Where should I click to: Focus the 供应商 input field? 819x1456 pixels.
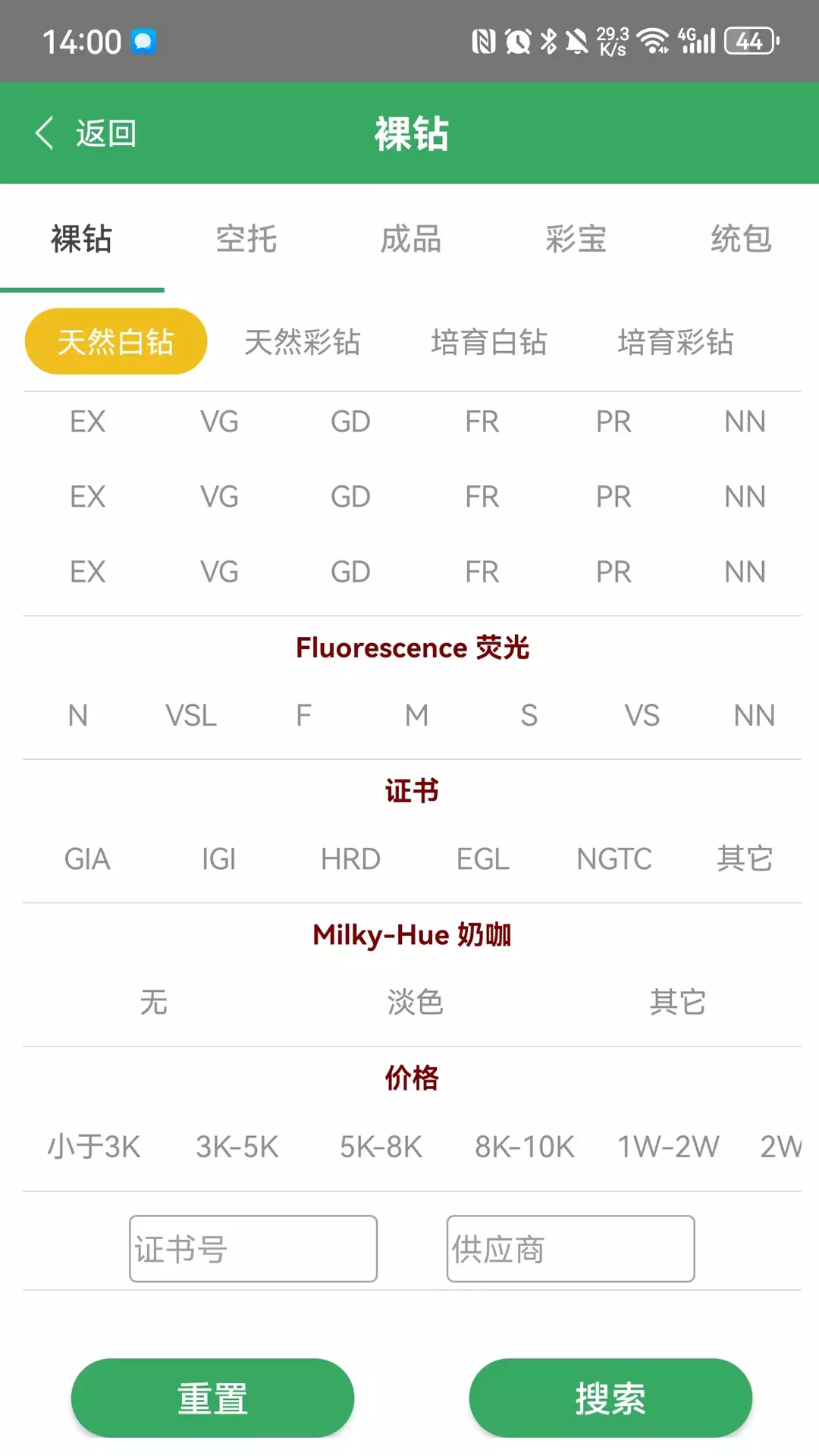(571, 1249)
